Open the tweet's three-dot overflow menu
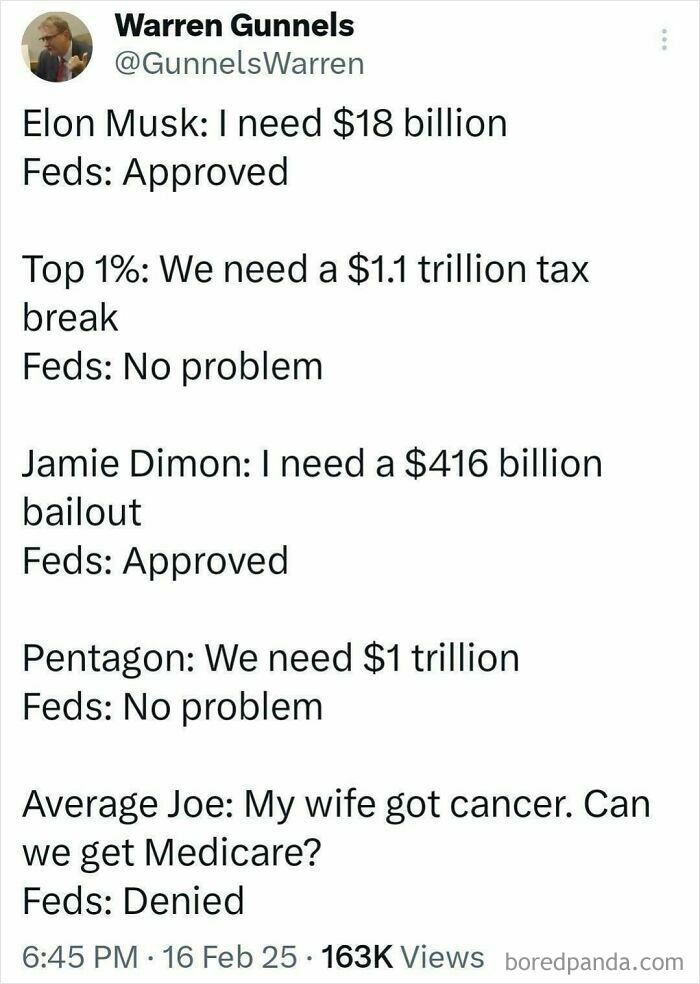This screenshot has width=700, height=984. pos(661,40)
